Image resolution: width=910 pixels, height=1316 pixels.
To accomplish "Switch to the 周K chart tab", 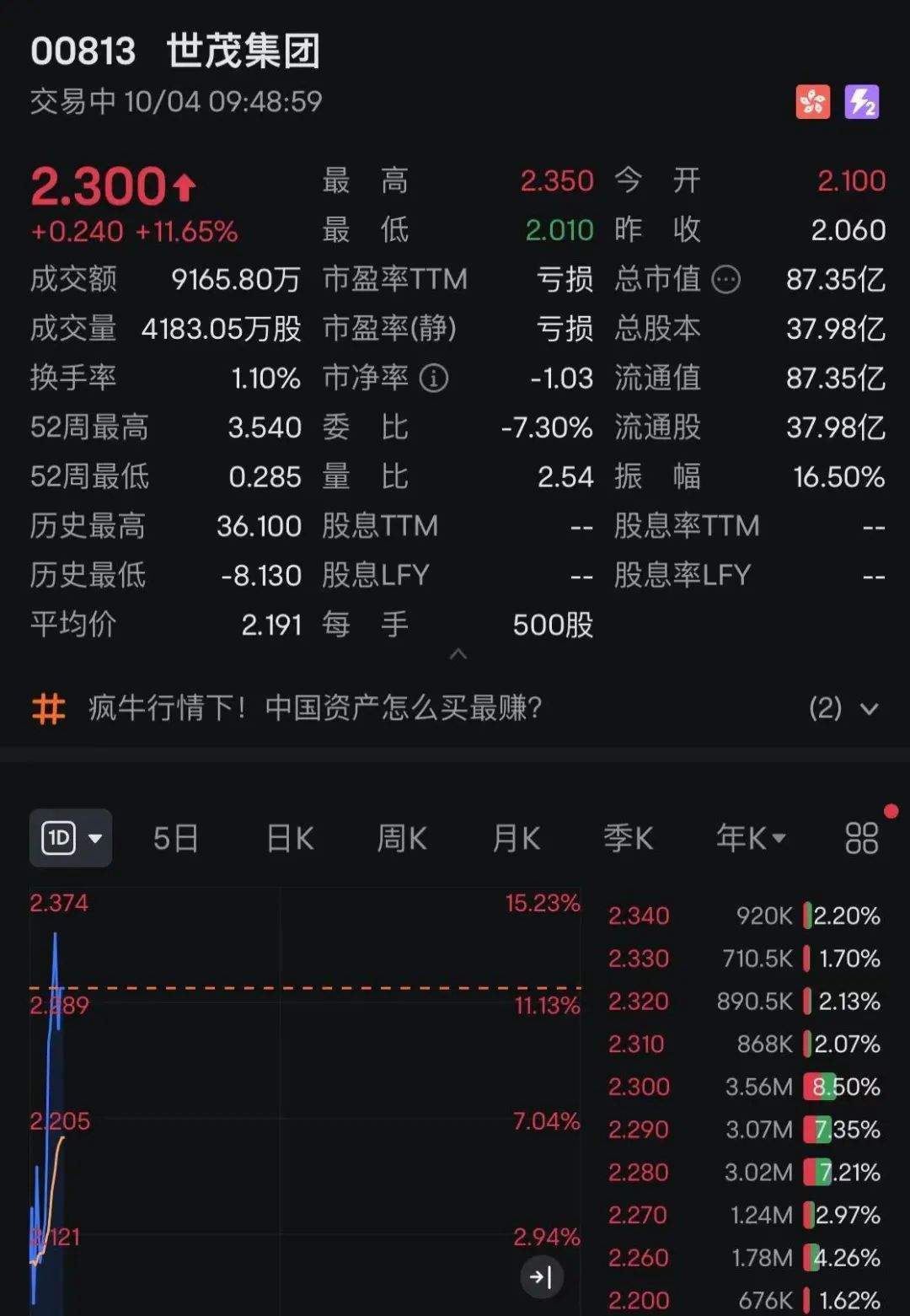I will pos(402,839).
